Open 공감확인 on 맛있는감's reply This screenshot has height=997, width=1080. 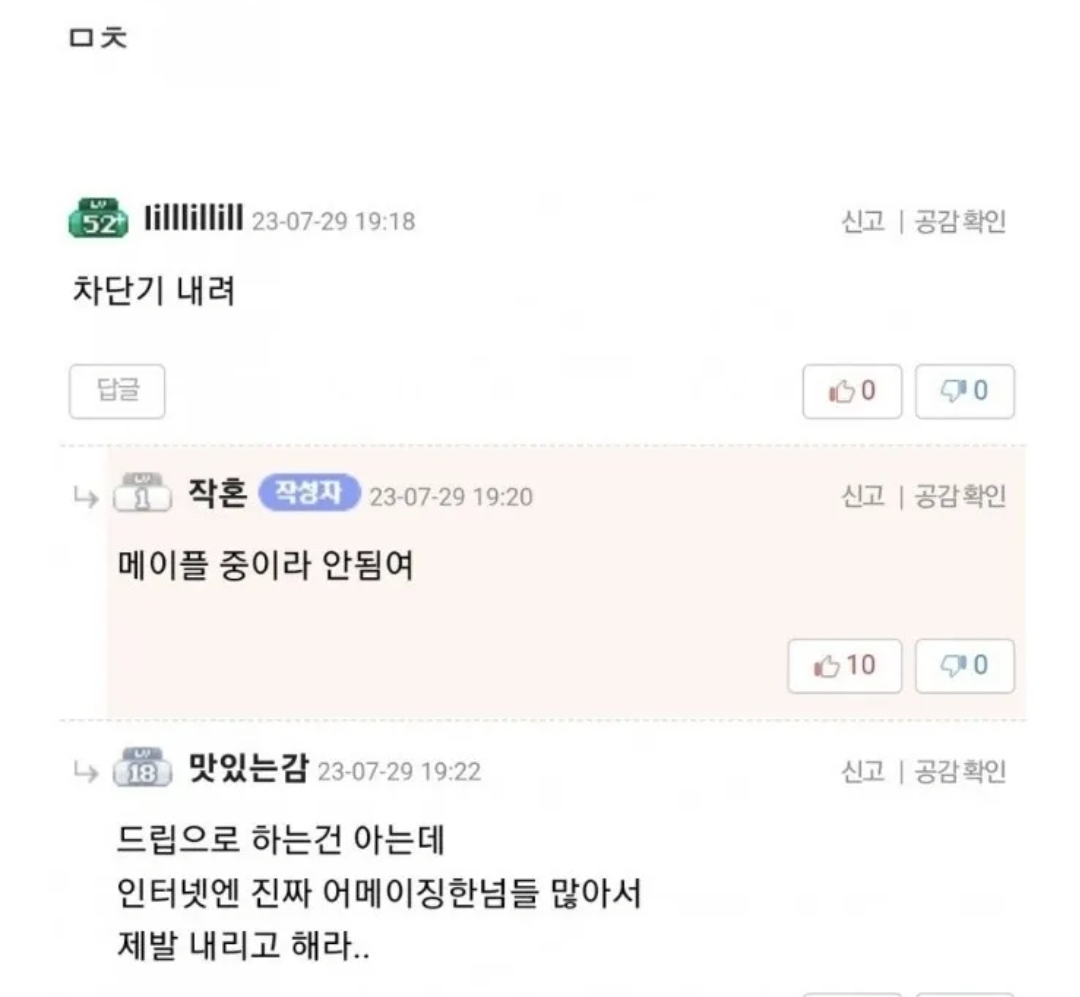pos(959,771)
